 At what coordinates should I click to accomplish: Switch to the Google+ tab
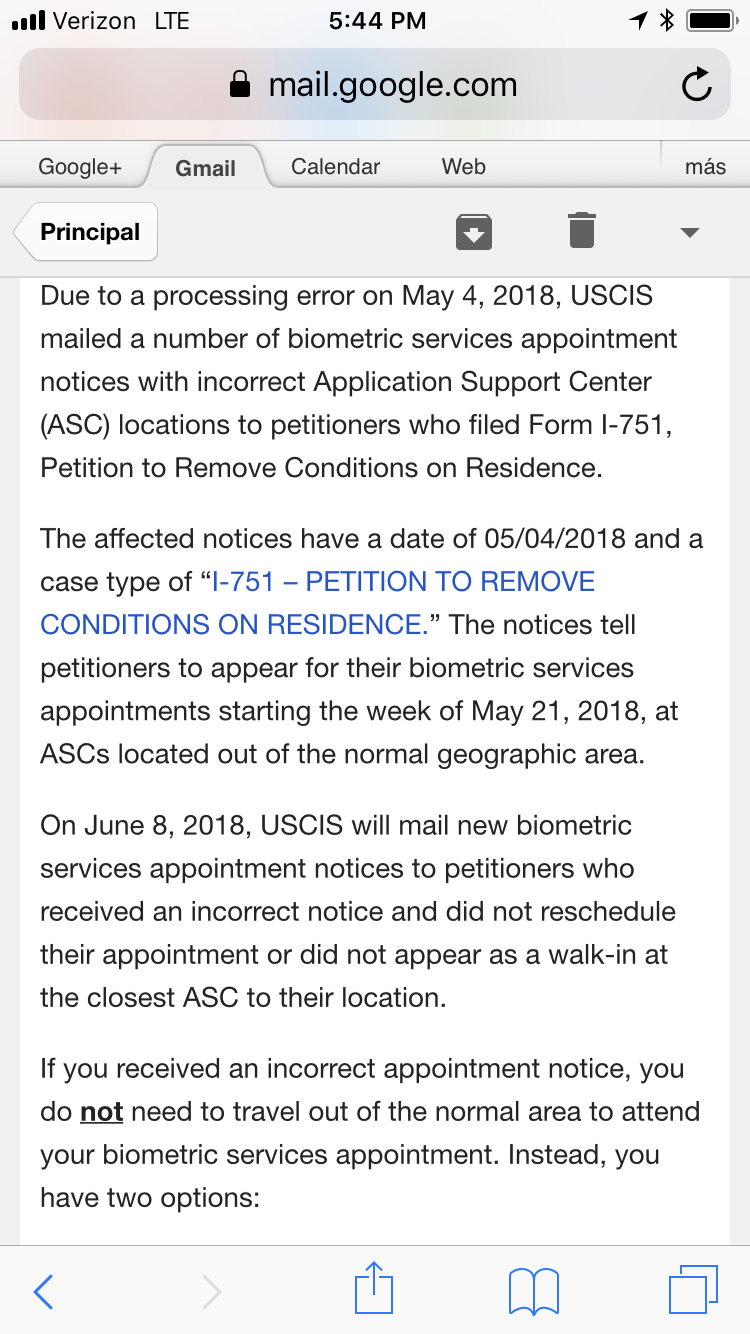tap(80, 167)
